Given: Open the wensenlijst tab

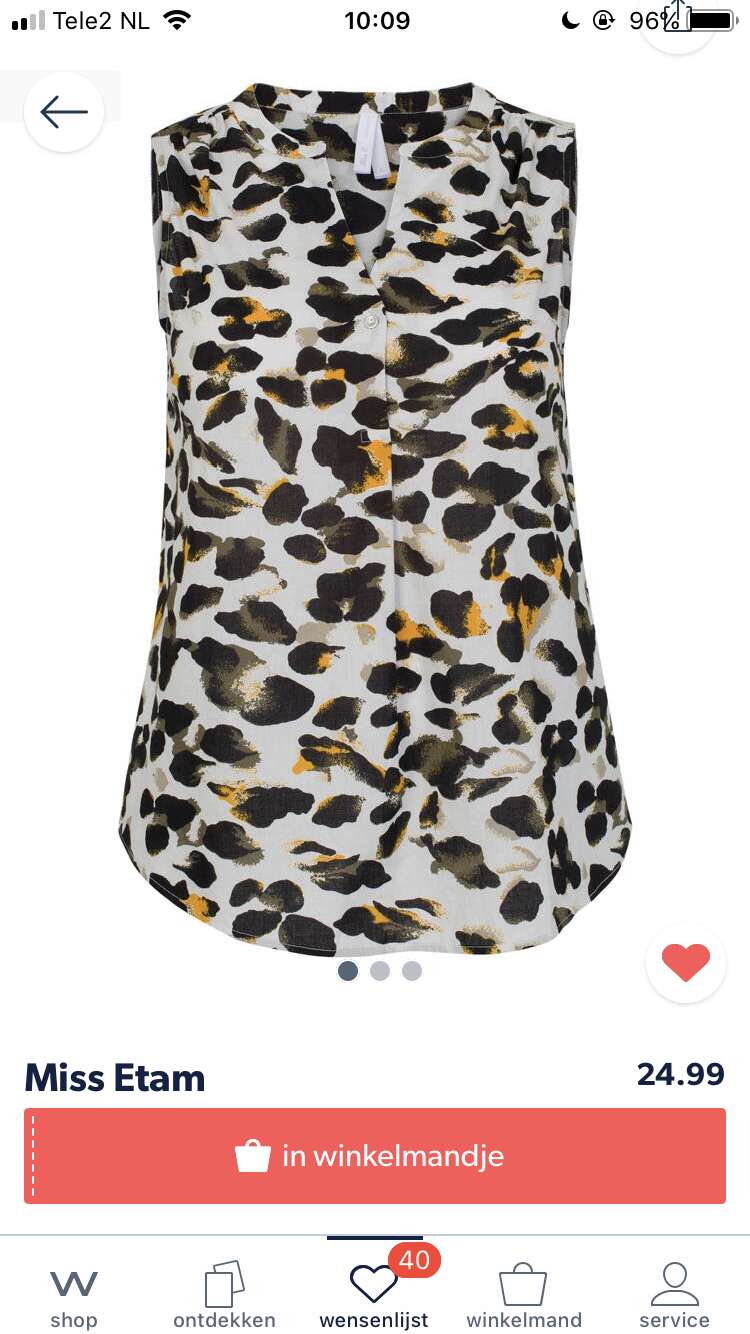Looking at the screenshot, I should [x=374, y=1295].
